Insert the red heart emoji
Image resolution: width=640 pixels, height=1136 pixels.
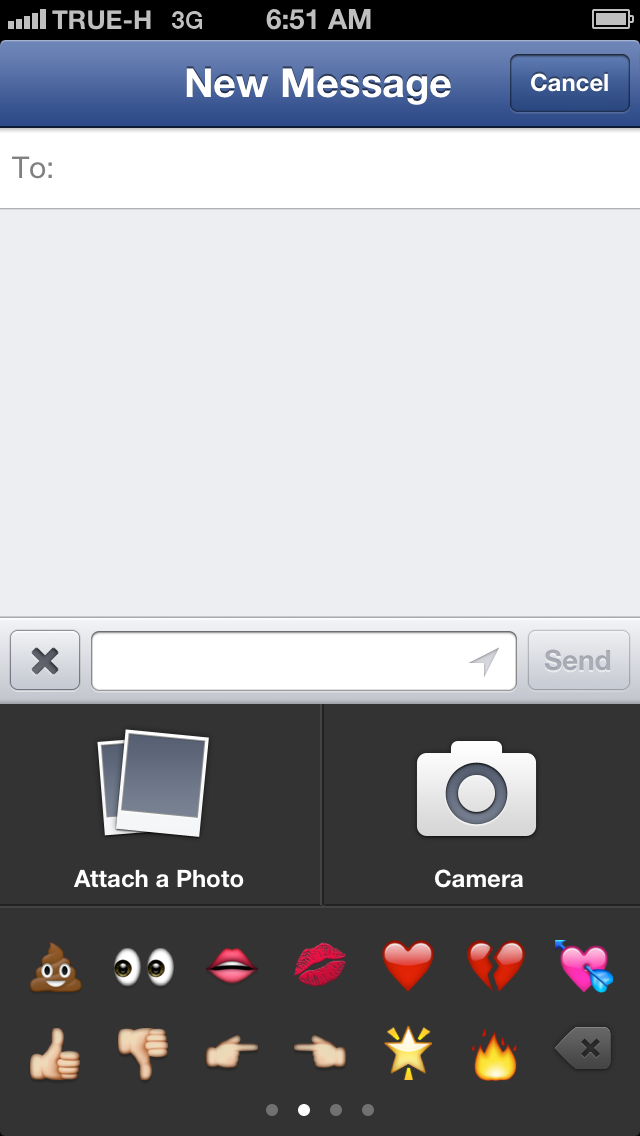point(408,967)
